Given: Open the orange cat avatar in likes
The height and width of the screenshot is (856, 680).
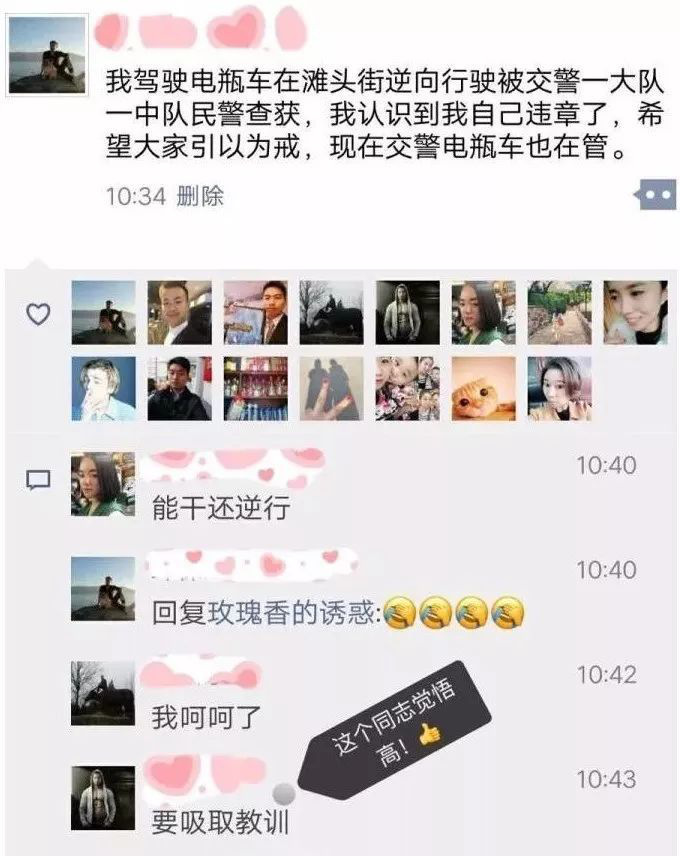Looking at the screenshot, I should click(483, 388).
